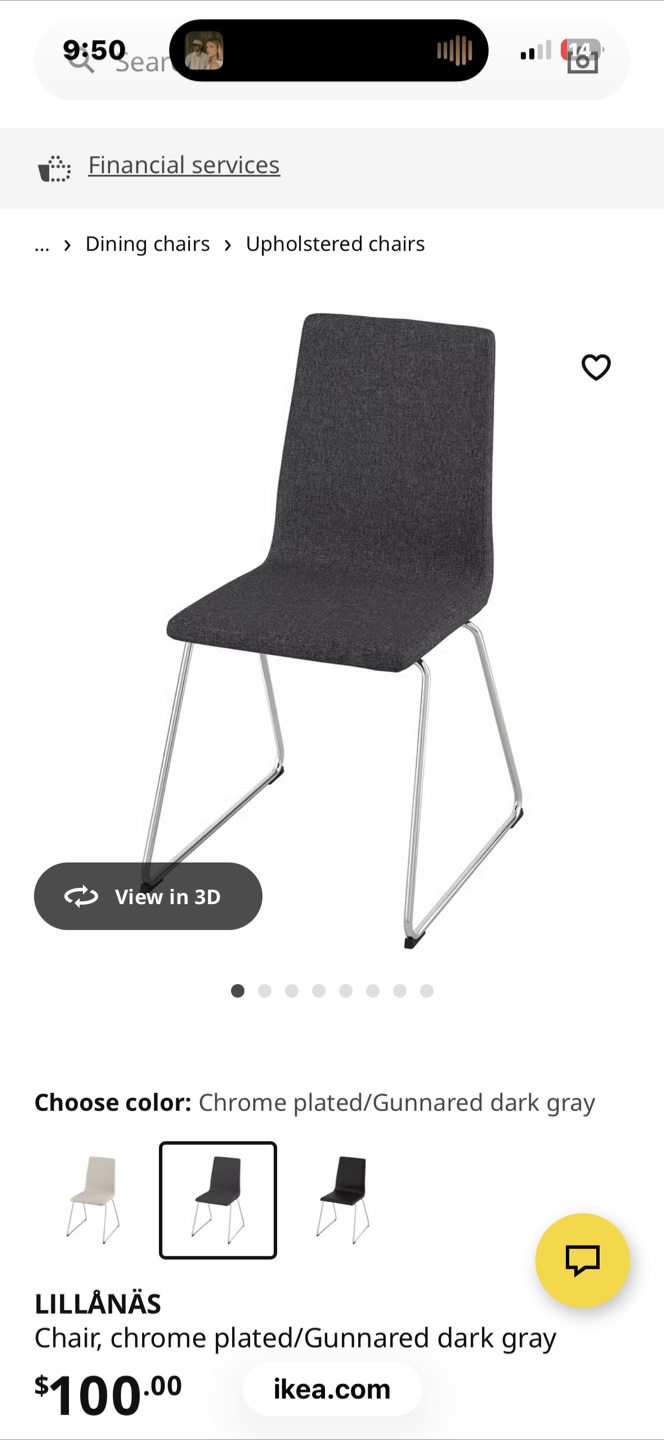Select the beige chair color option
This screenshot has height=1440, width=664.
(93, 1199)
